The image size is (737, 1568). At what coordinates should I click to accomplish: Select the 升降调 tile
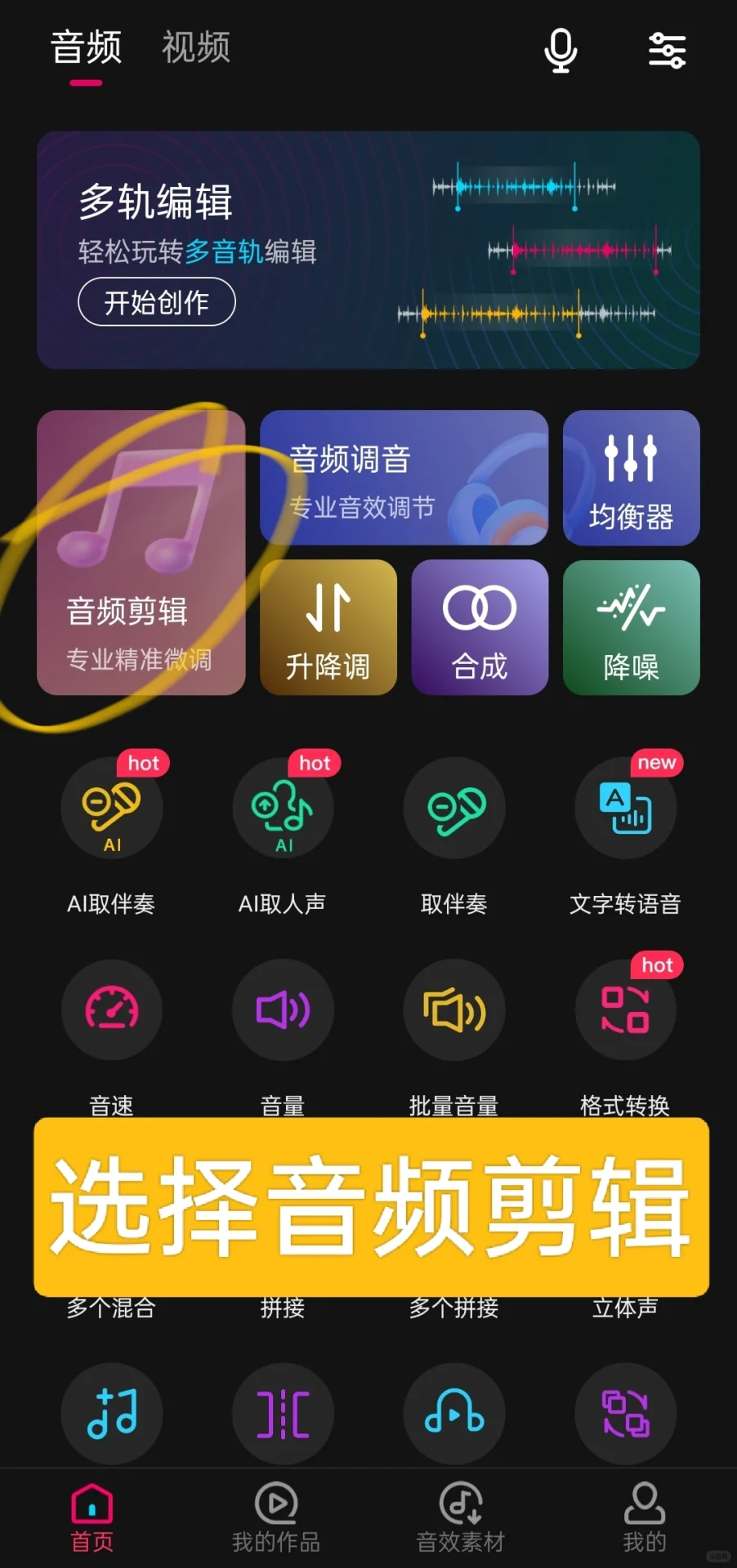pos(328,627)
